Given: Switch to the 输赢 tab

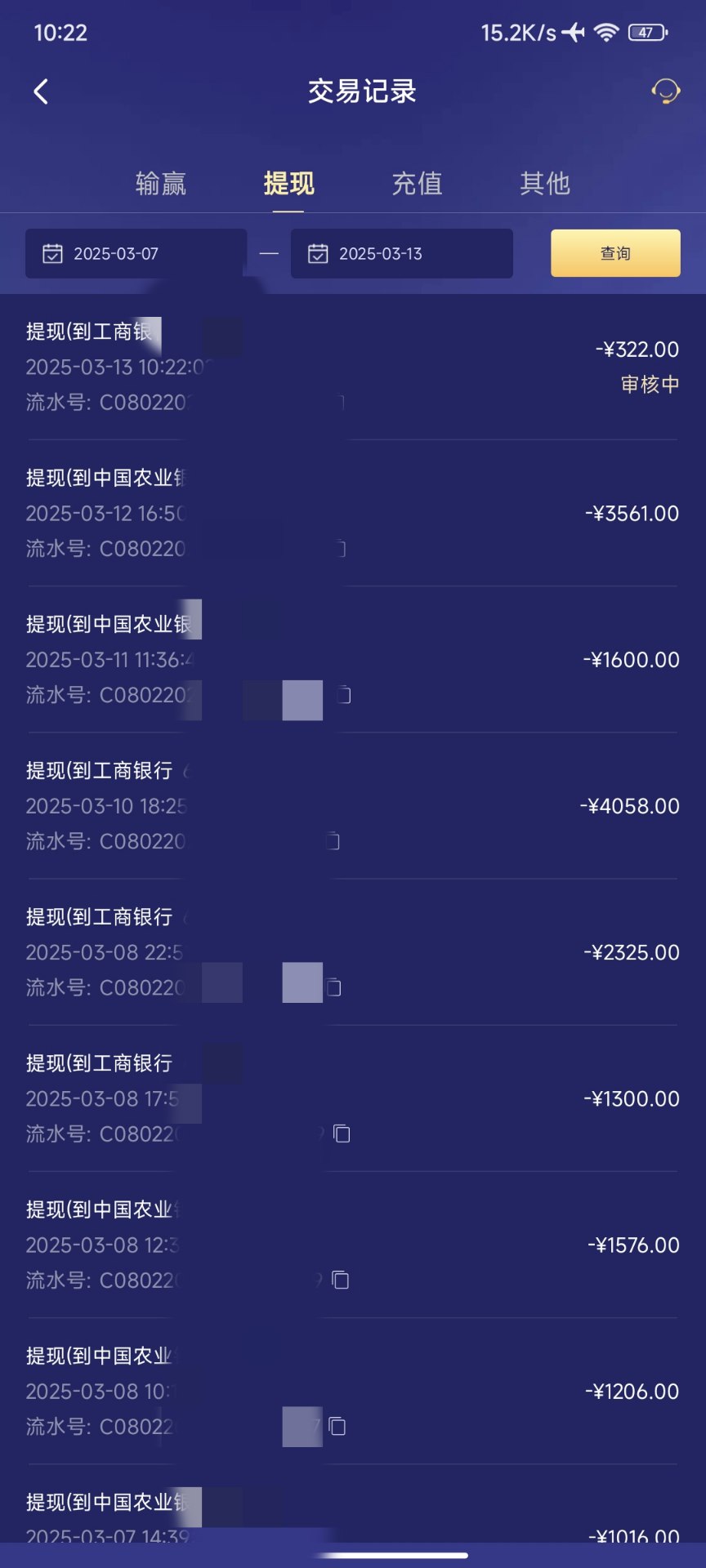Looking at the screenshot, I should point(161,184).
